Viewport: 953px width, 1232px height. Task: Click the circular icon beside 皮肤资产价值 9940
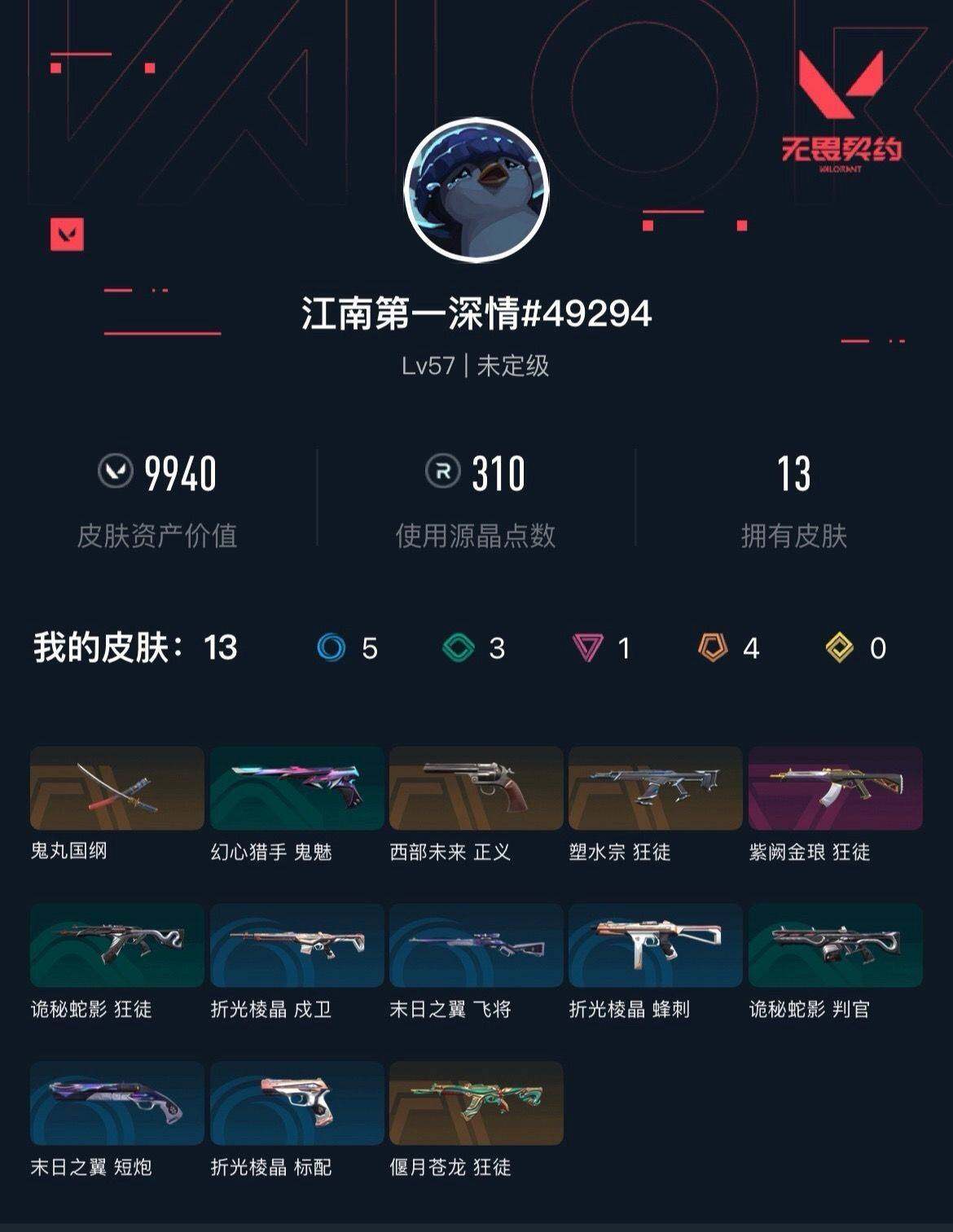tap(116, 471)
